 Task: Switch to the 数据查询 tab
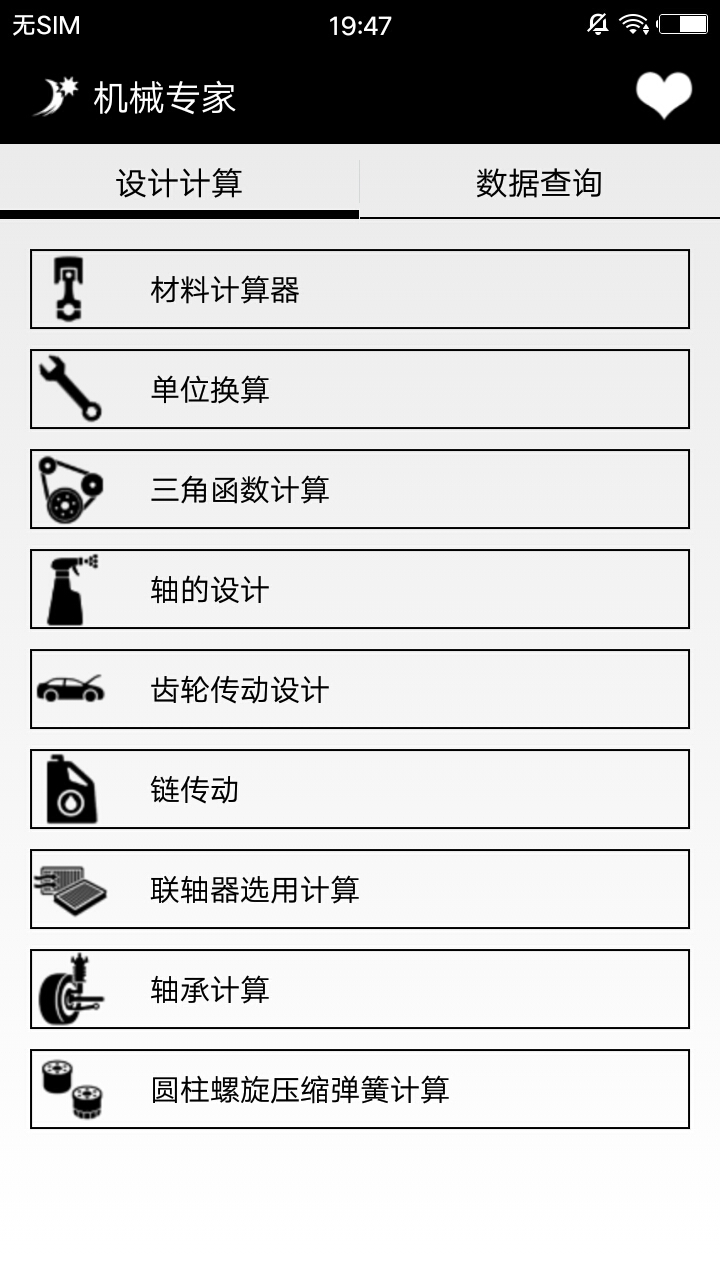click(540, 182)
